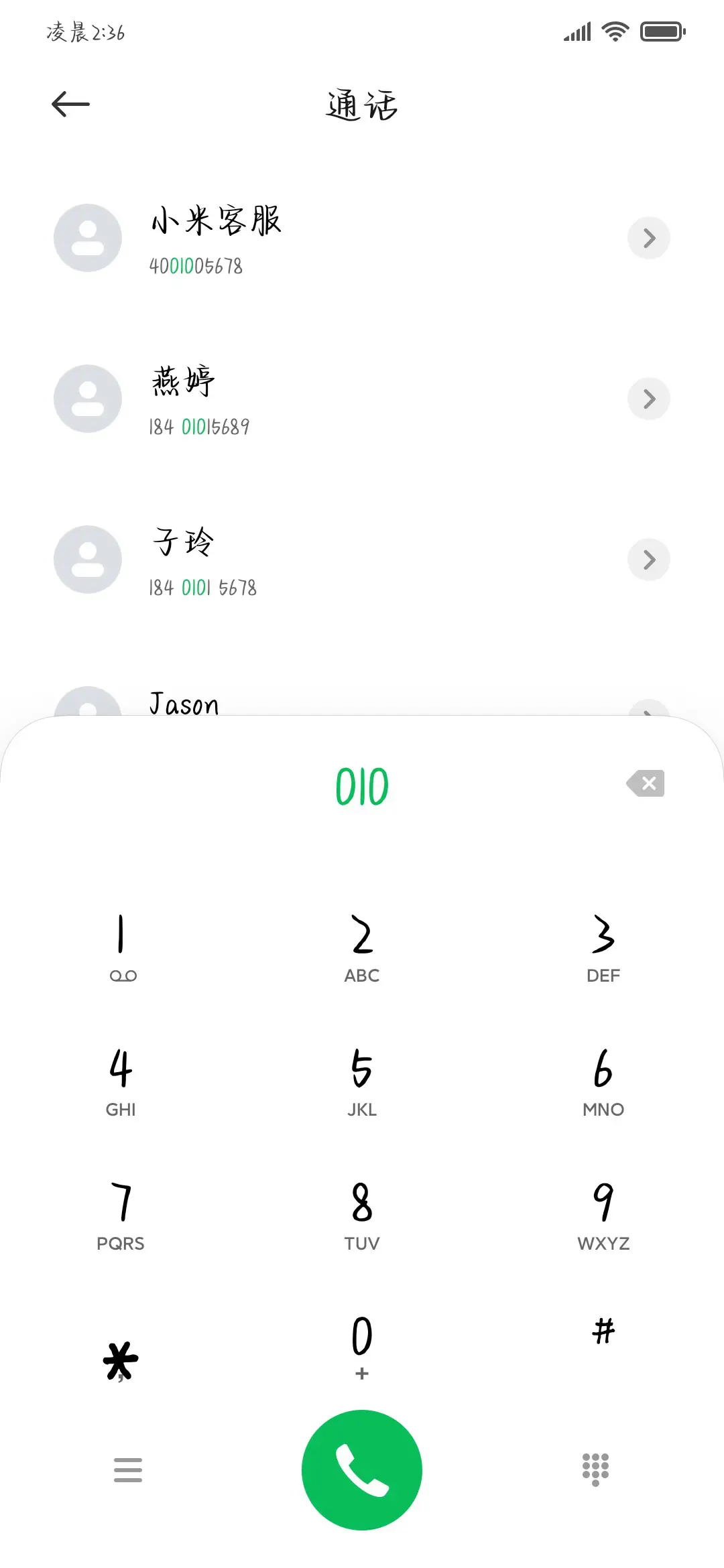Expand 燕婷 call details

[x=648, y=399]
